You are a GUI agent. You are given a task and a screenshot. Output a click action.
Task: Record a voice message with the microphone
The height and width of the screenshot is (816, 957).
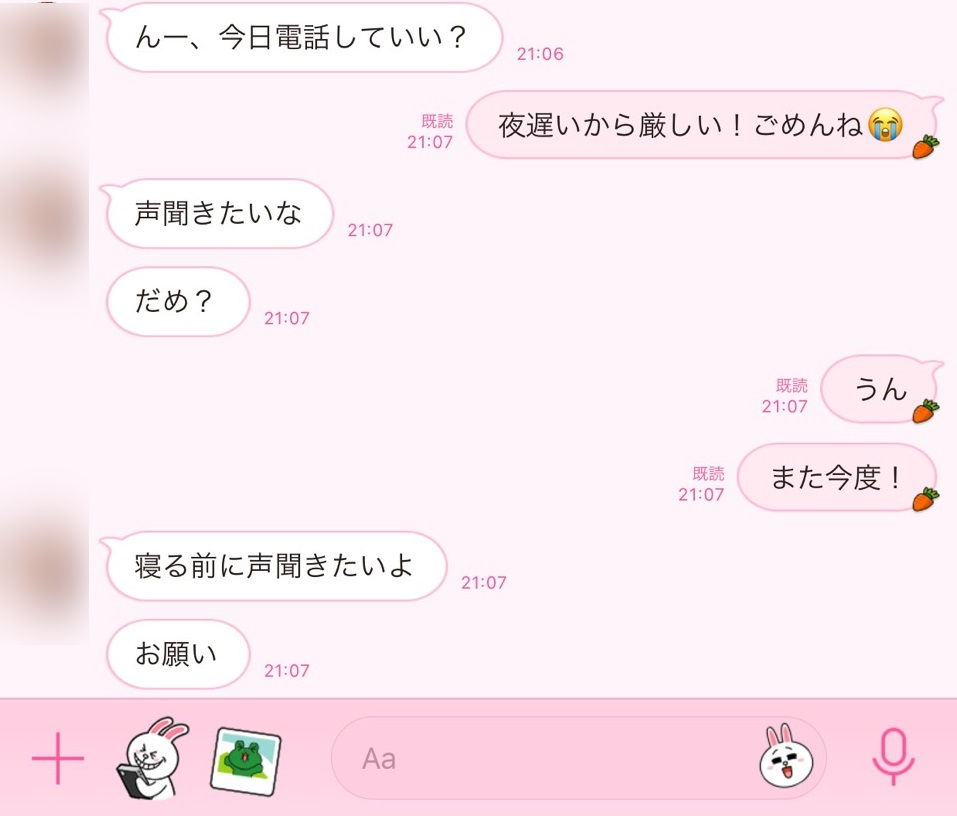point(893,757)
